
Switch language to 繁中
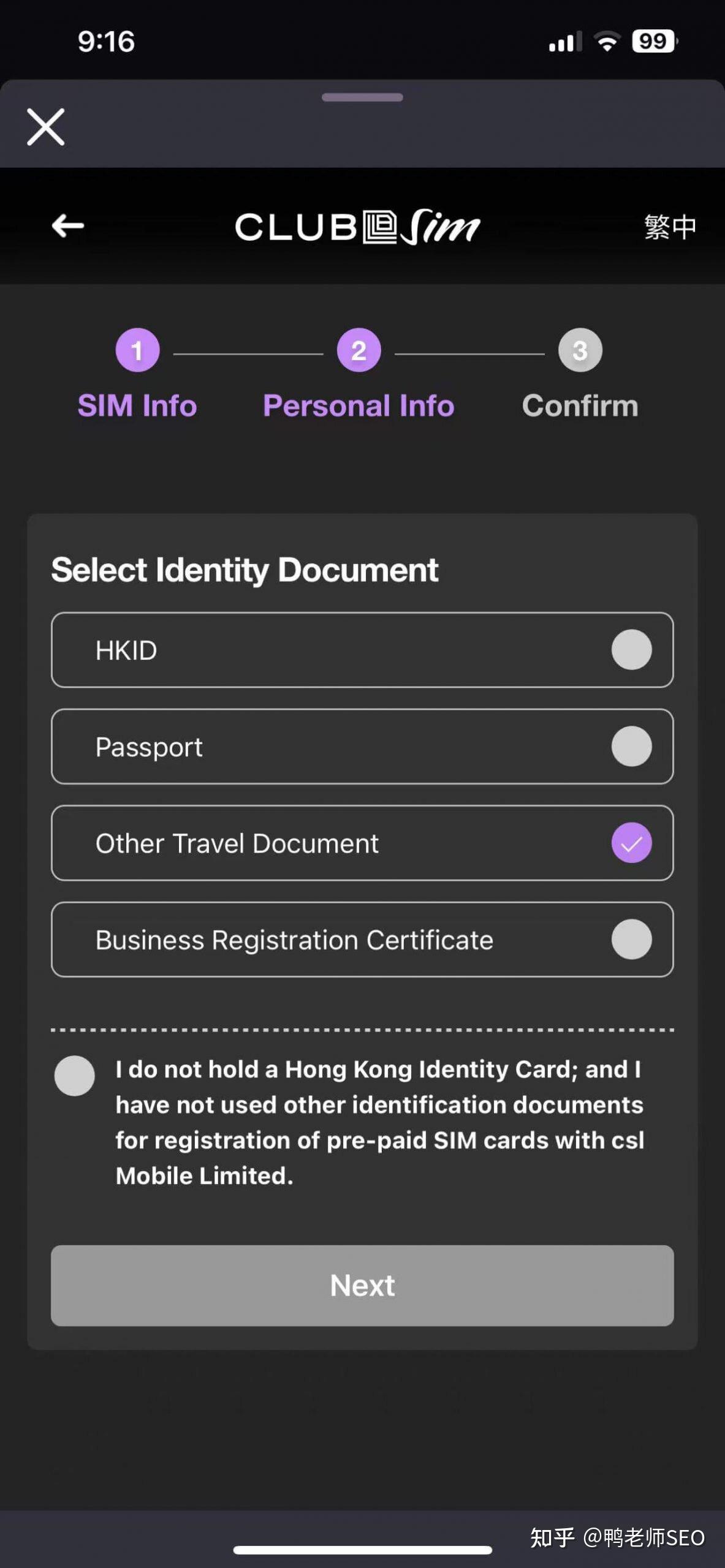tap(670, 227)
